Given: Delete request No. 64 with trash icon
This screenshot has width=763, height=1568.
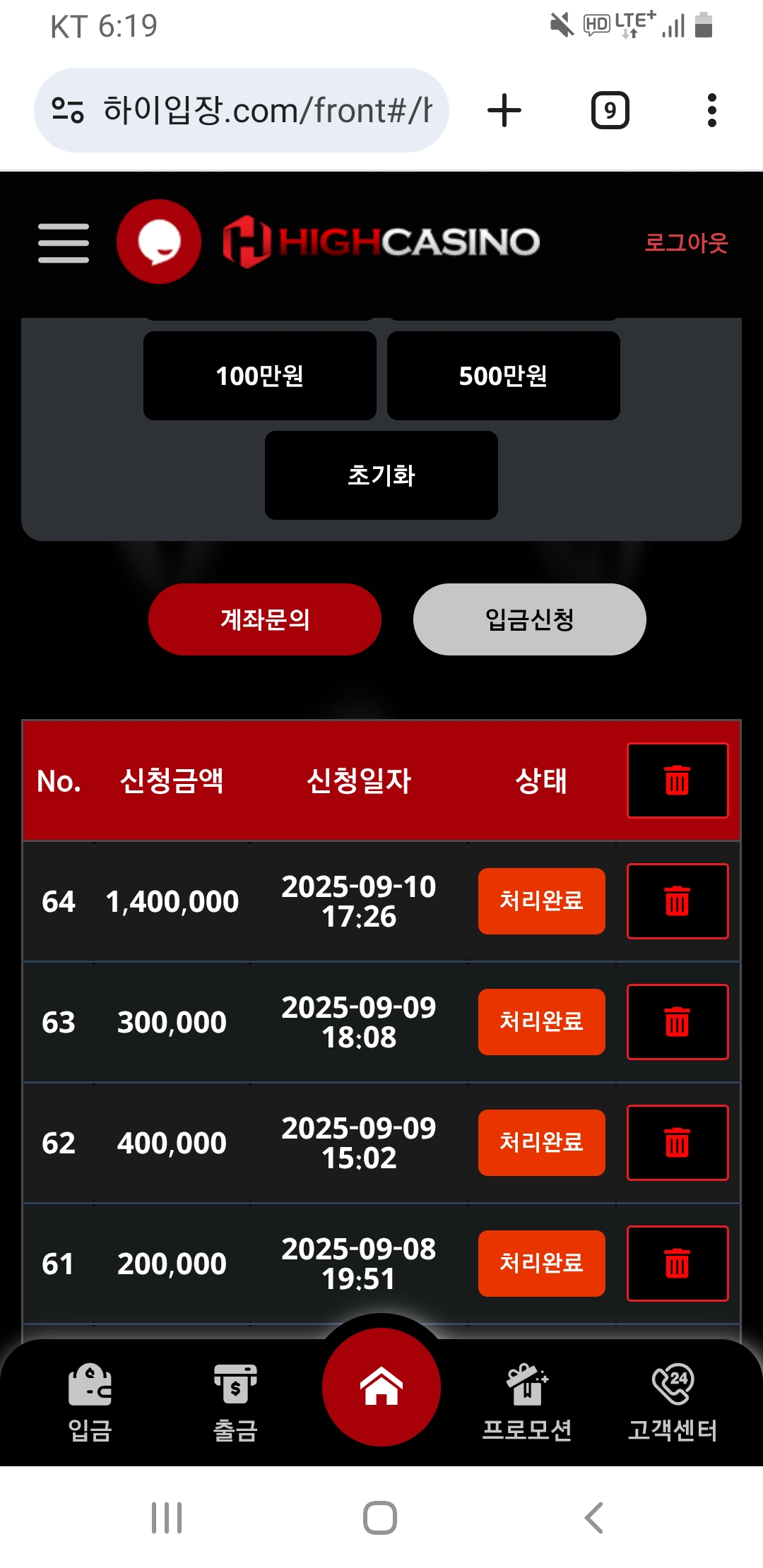Looking at the screenshot, I should coord(678,901).
